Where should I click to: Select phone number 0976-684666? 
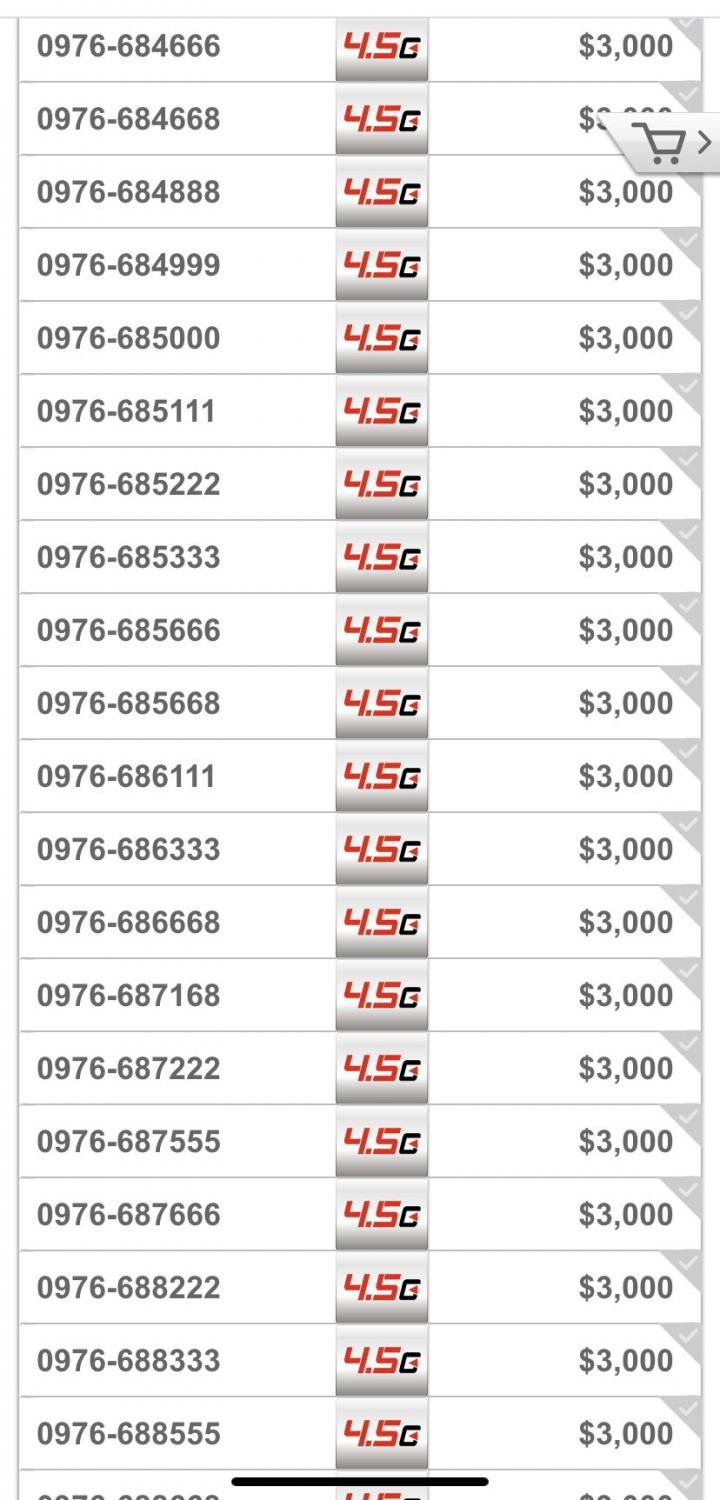coord(360,47)
